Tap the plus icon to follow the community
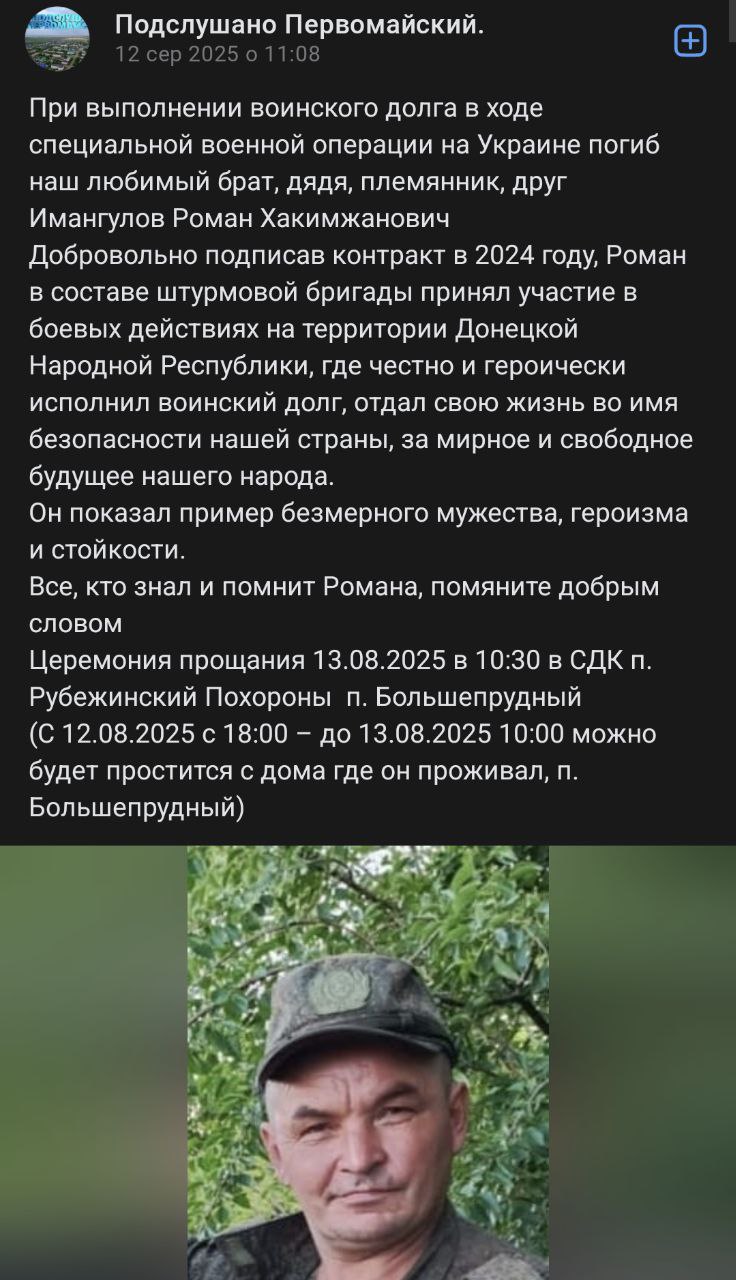The width and height of the screenshot is (736, 1280). pyautogui.click(x=691, y=41)
